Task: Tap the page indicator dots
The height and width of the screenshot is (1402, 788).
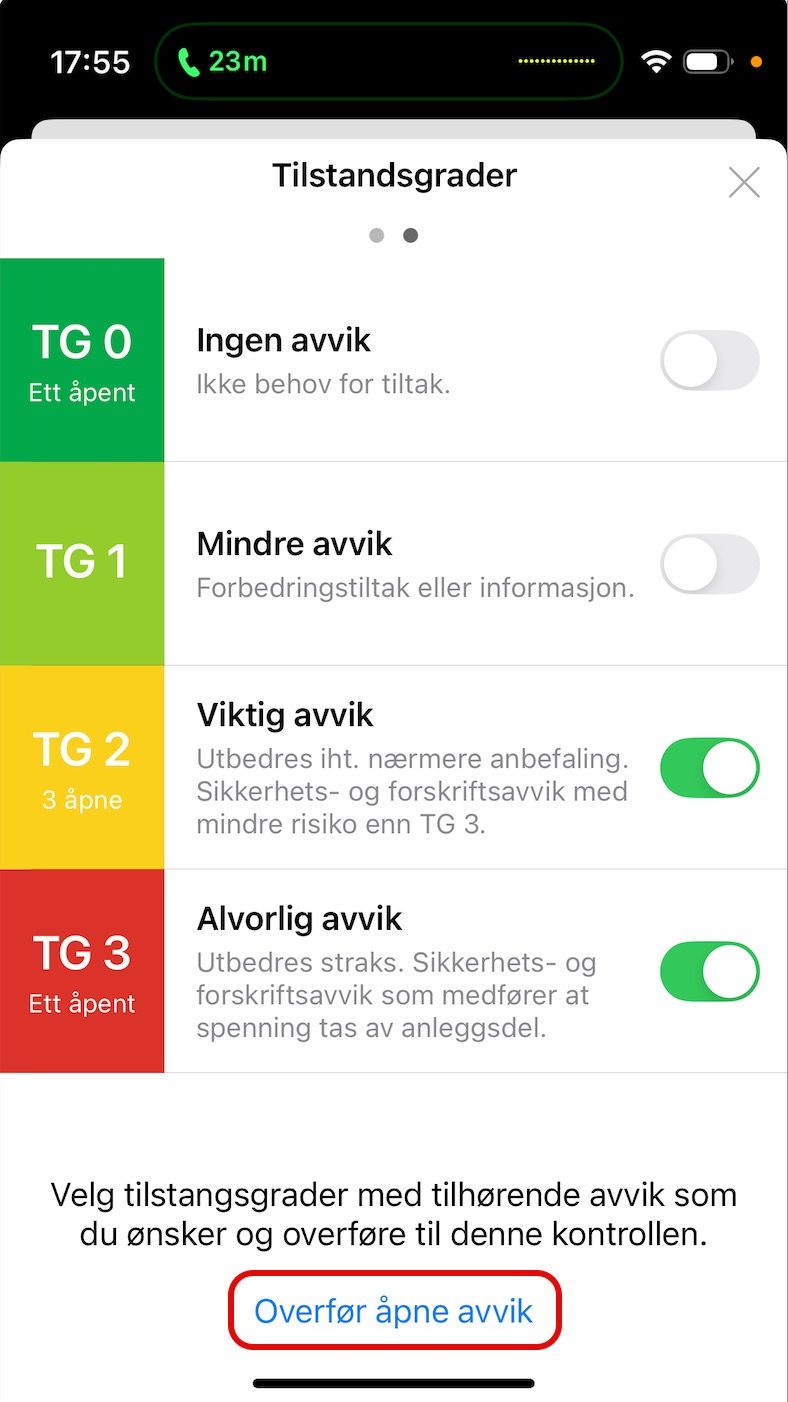Action: (394, 236)
